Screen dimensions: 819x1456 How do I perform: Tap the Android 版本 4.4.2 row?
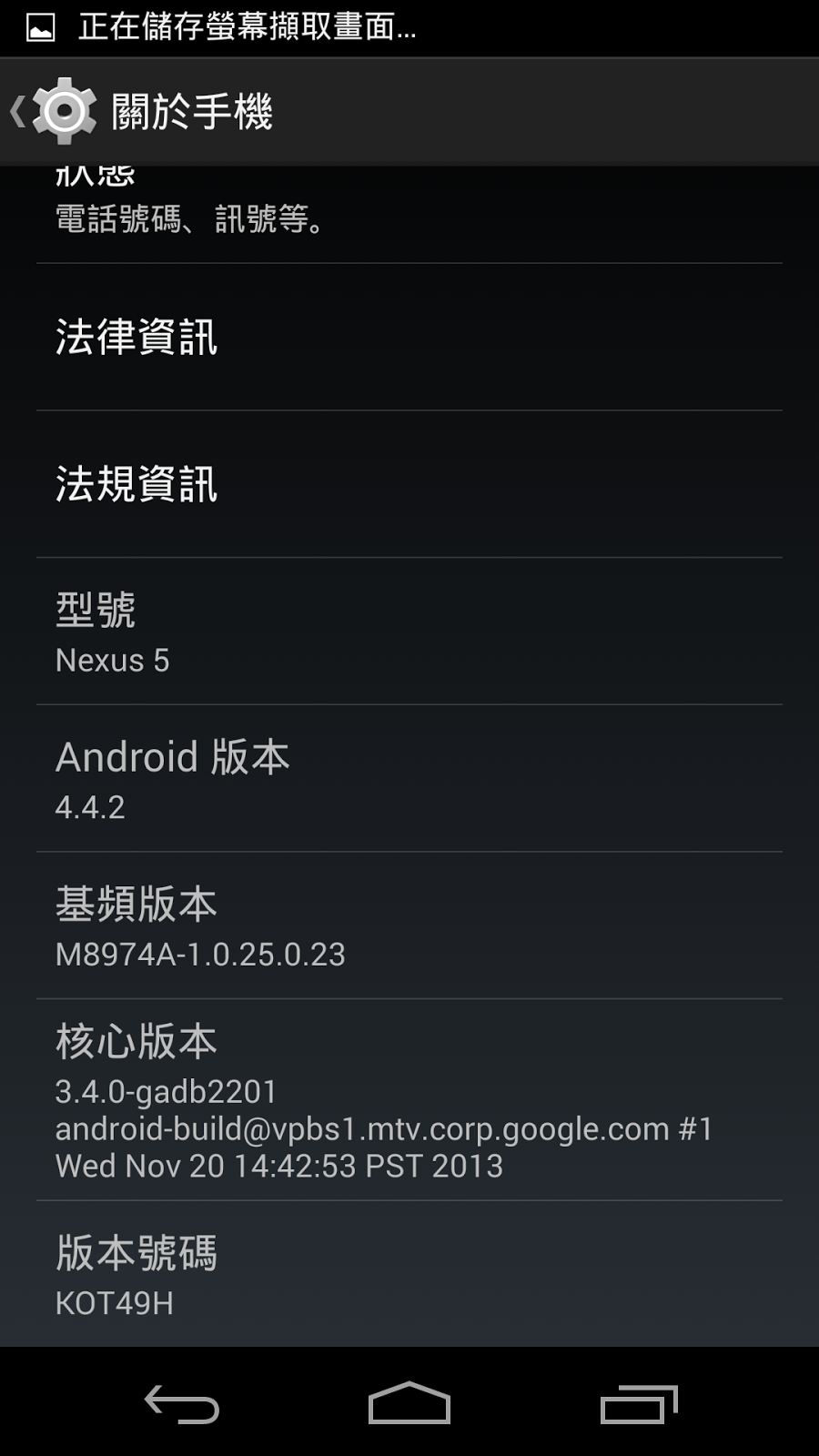pos(409,779)
